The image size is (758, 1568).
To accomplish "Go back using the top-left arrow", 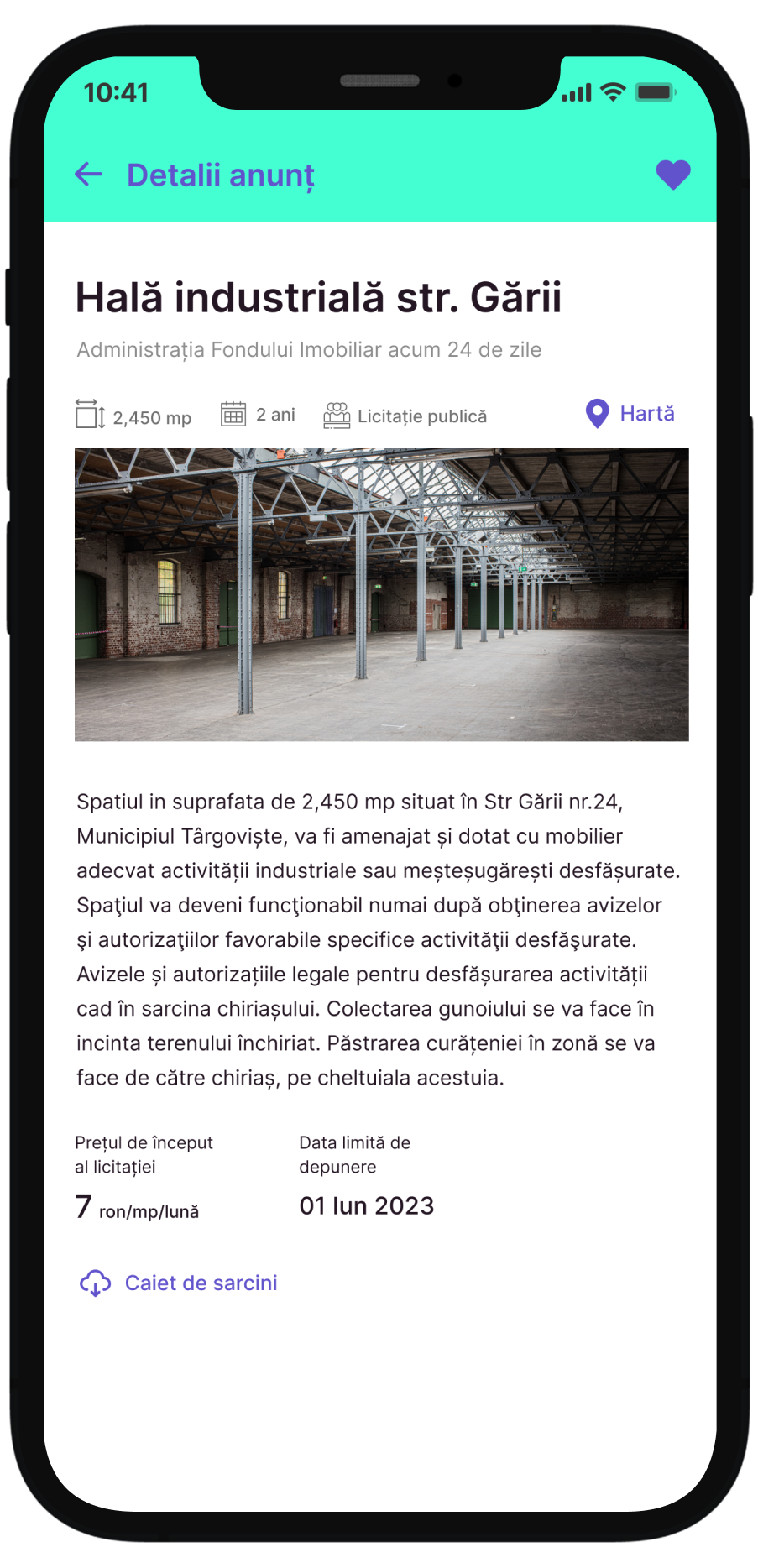I will [x=89, y=175].
